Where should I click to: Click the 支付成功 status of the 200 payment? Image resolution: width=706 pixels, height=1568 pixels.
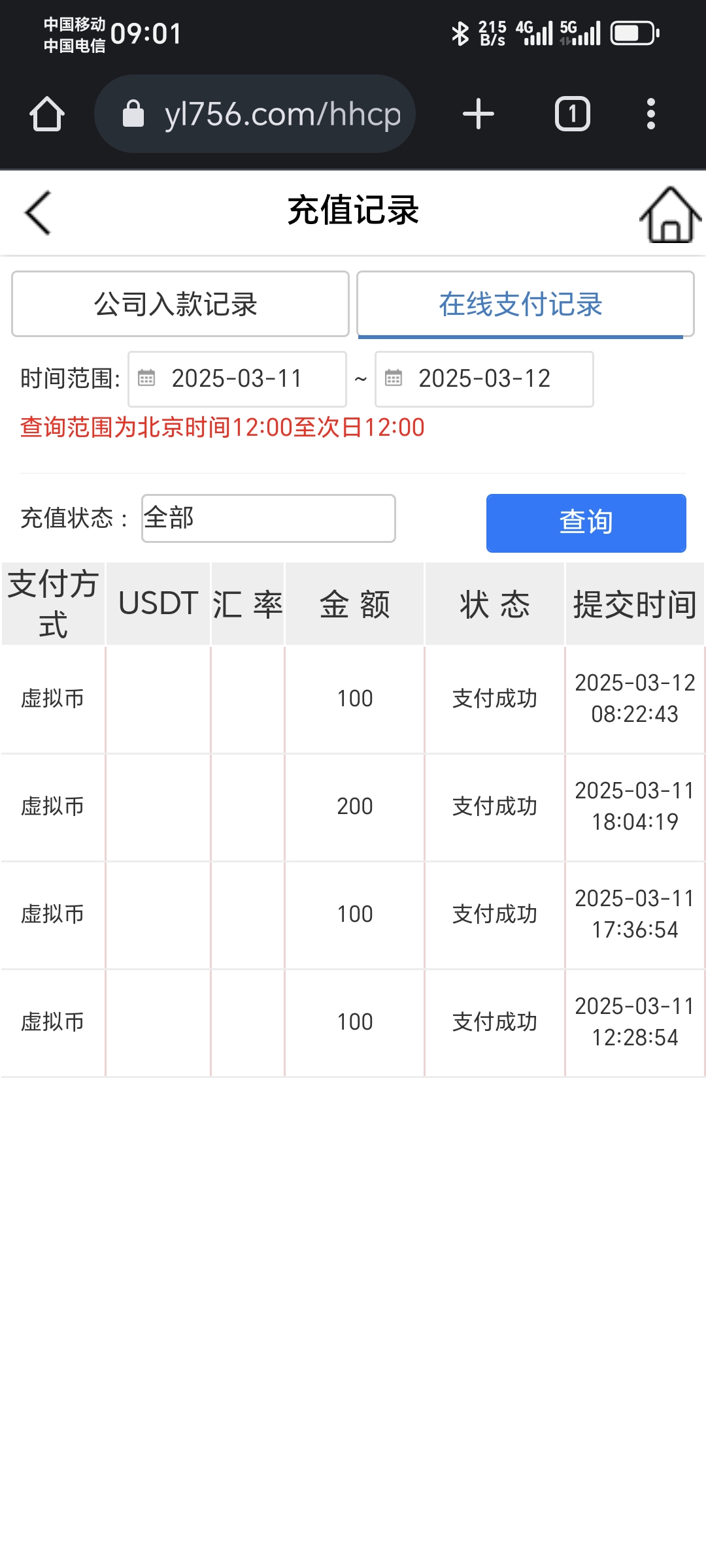pyautogui.click(x=495, y=806)
